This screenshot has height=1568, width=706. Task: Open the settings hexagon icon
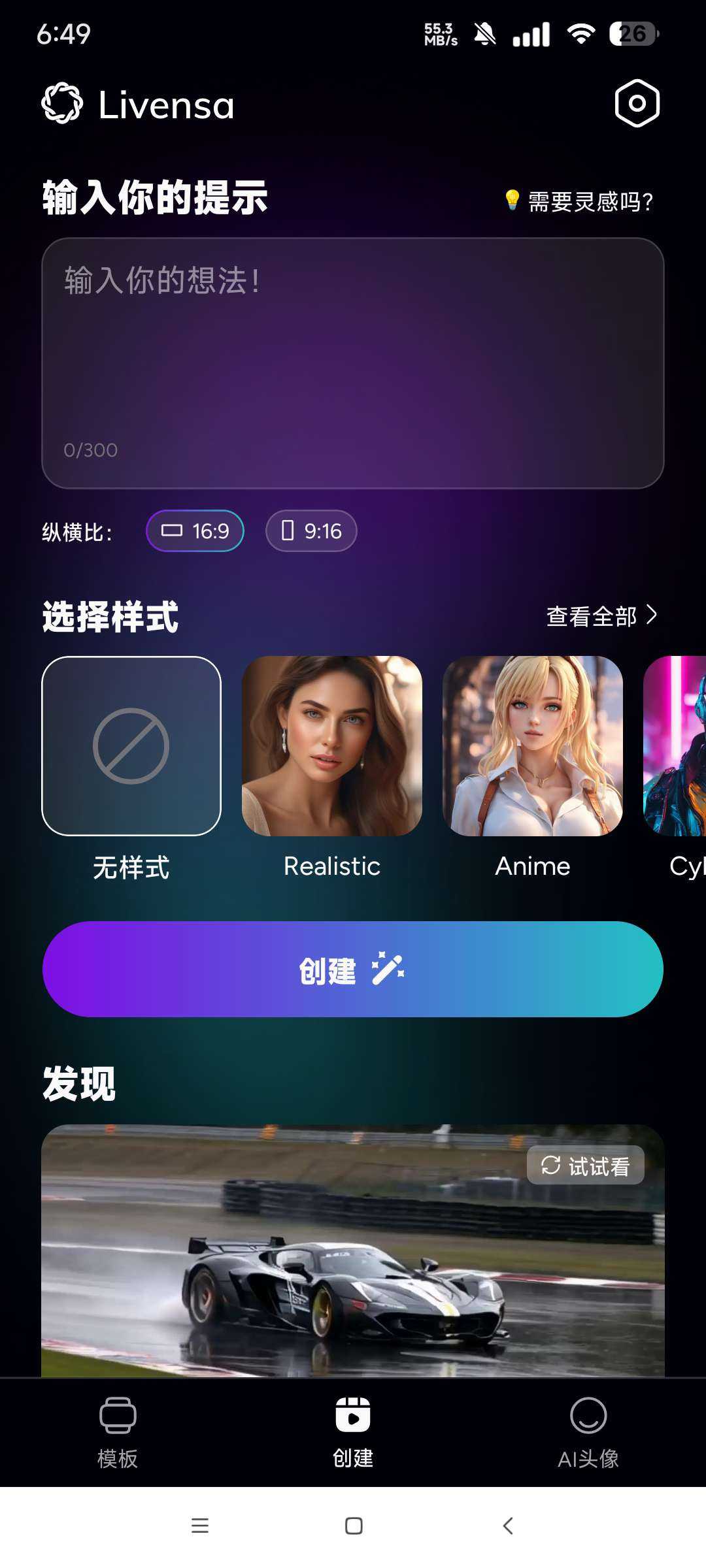(x=637, y=103)
